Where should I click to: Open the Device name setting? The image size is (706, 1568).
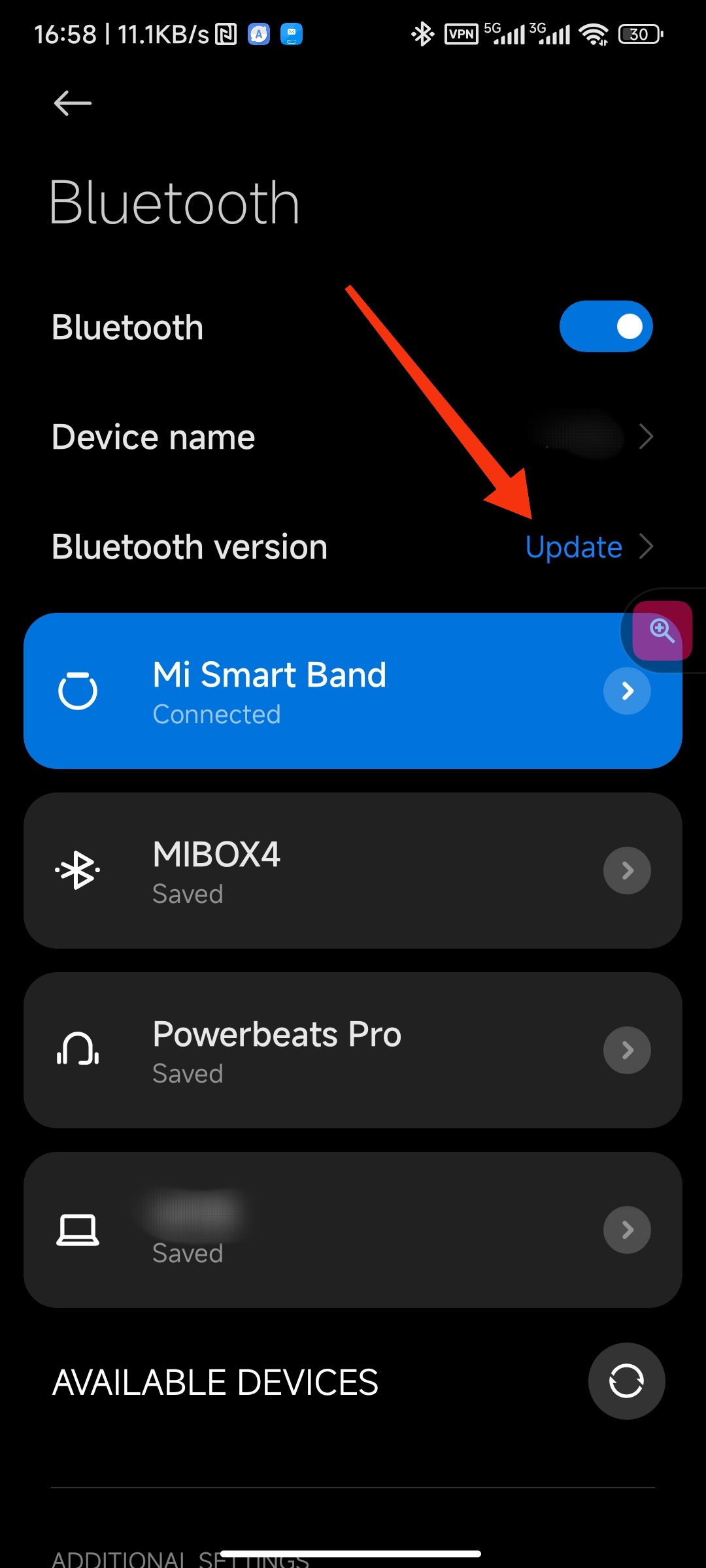tap(353, 436)
